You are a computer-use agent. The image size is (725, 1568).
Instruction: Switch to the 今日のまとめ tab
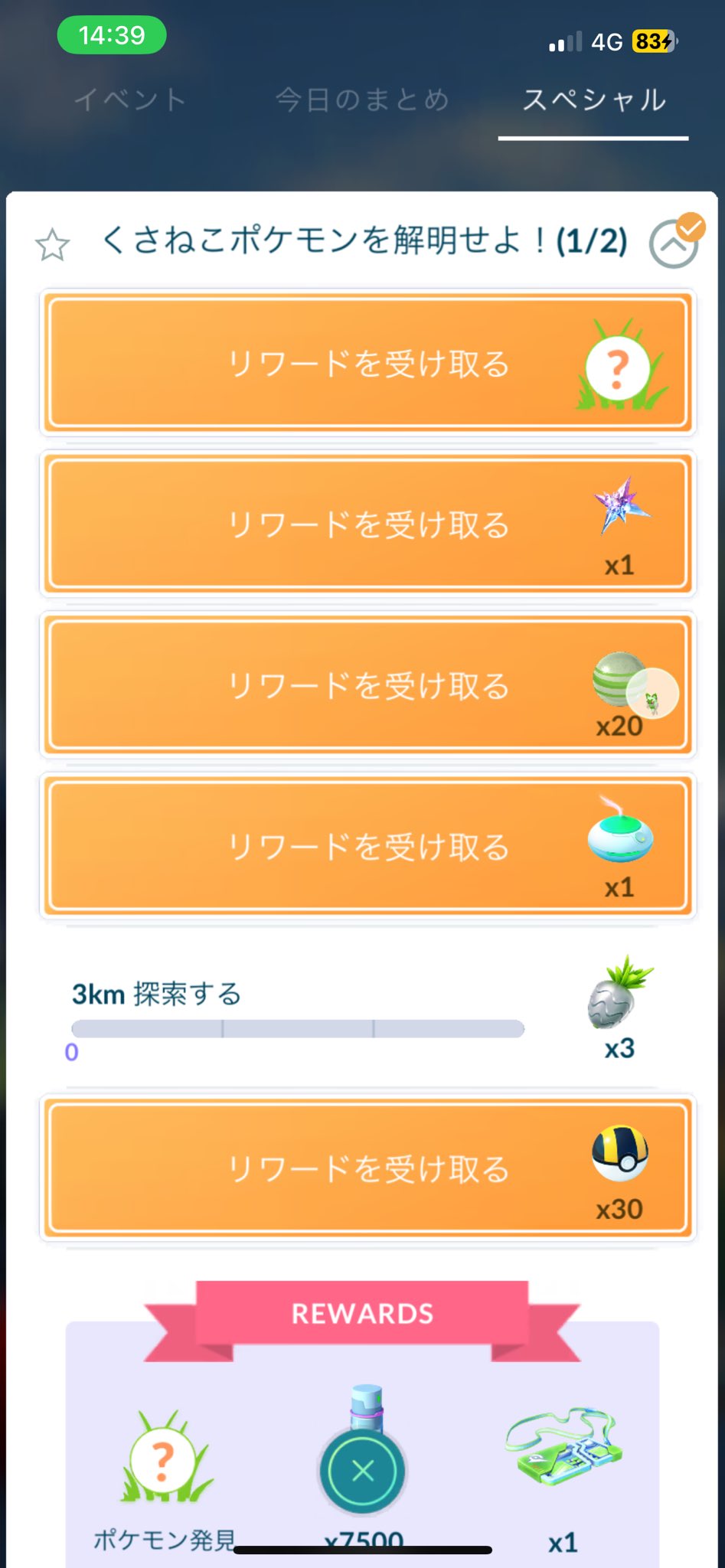(x=362, y=100)
